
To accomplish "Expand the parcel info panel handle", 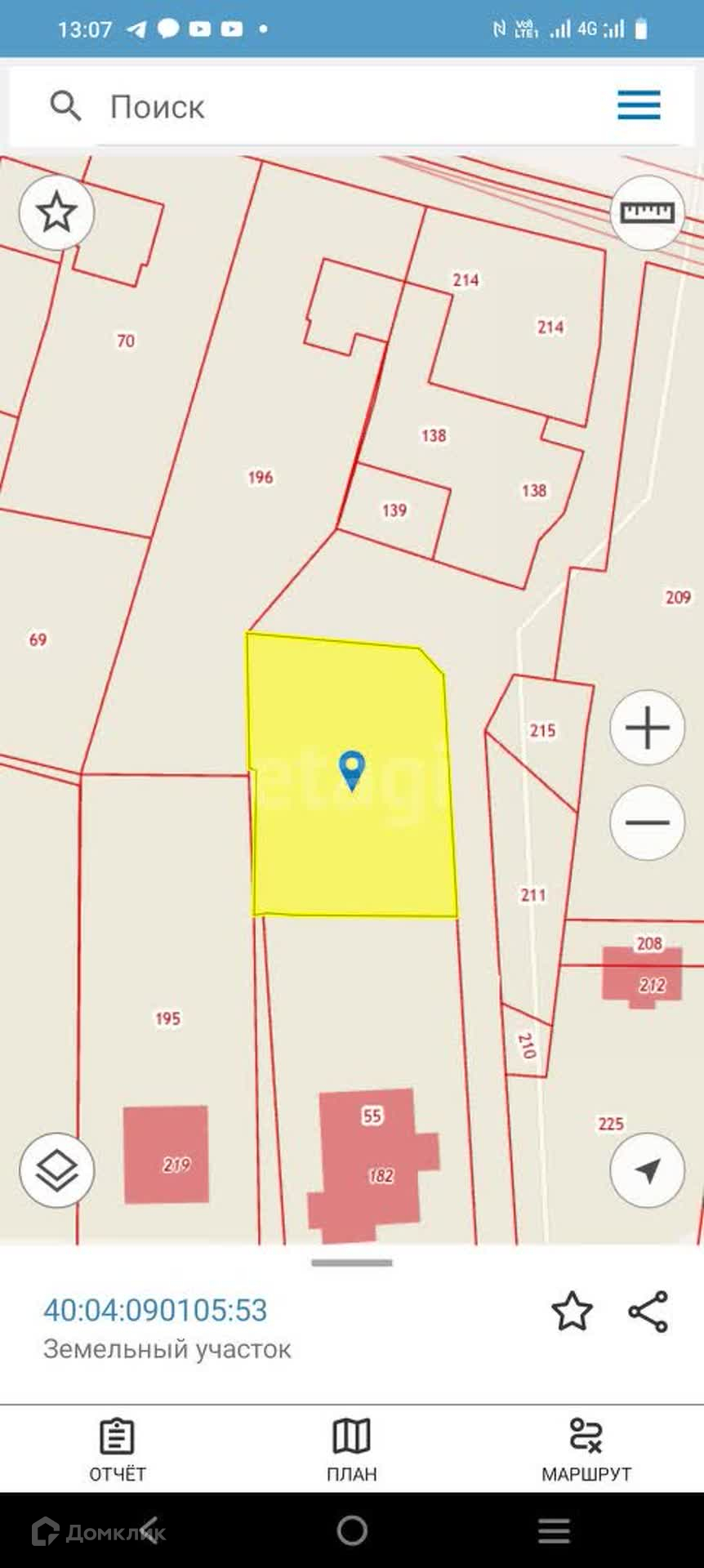I will [352, 1263].
